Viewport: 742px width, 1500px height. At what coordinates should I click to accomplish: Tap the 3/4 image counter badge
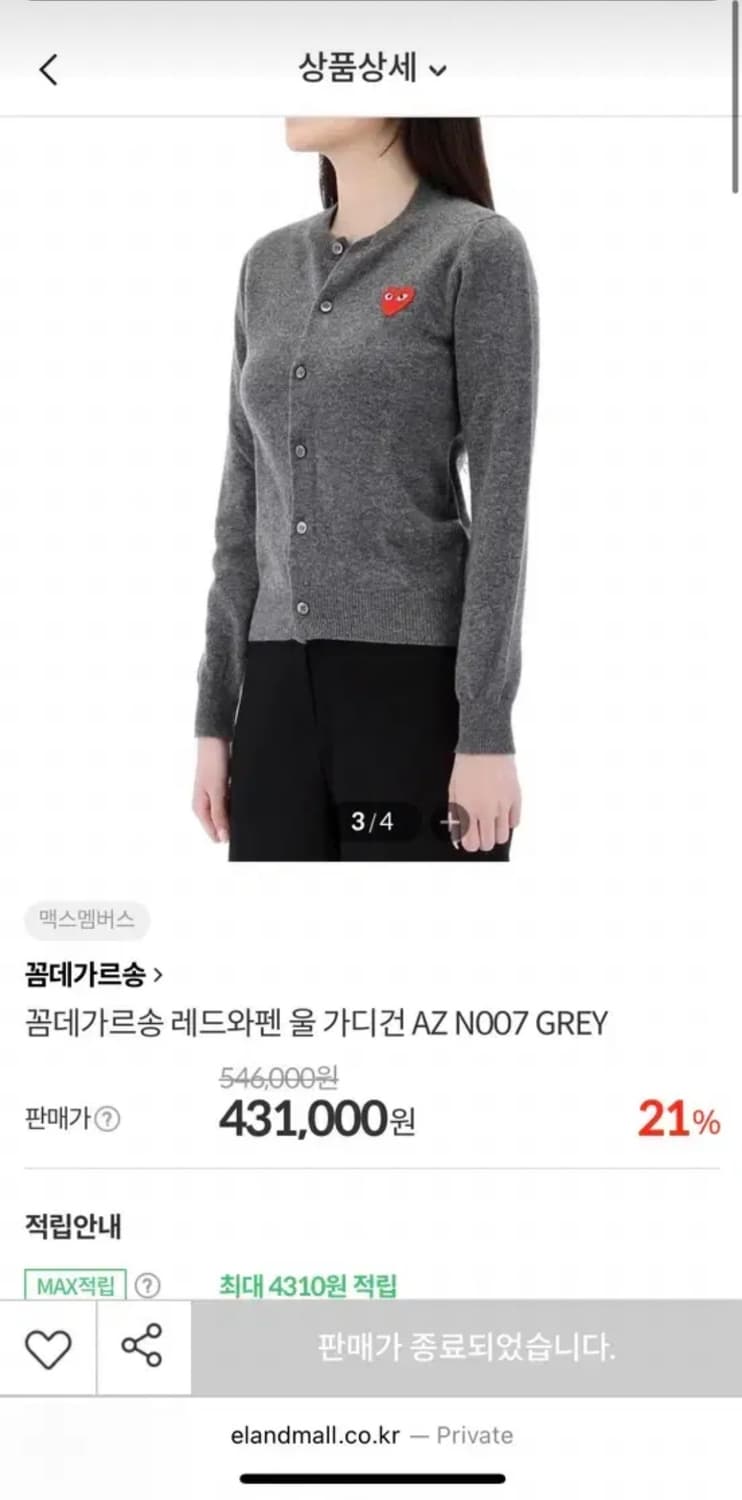375,822
